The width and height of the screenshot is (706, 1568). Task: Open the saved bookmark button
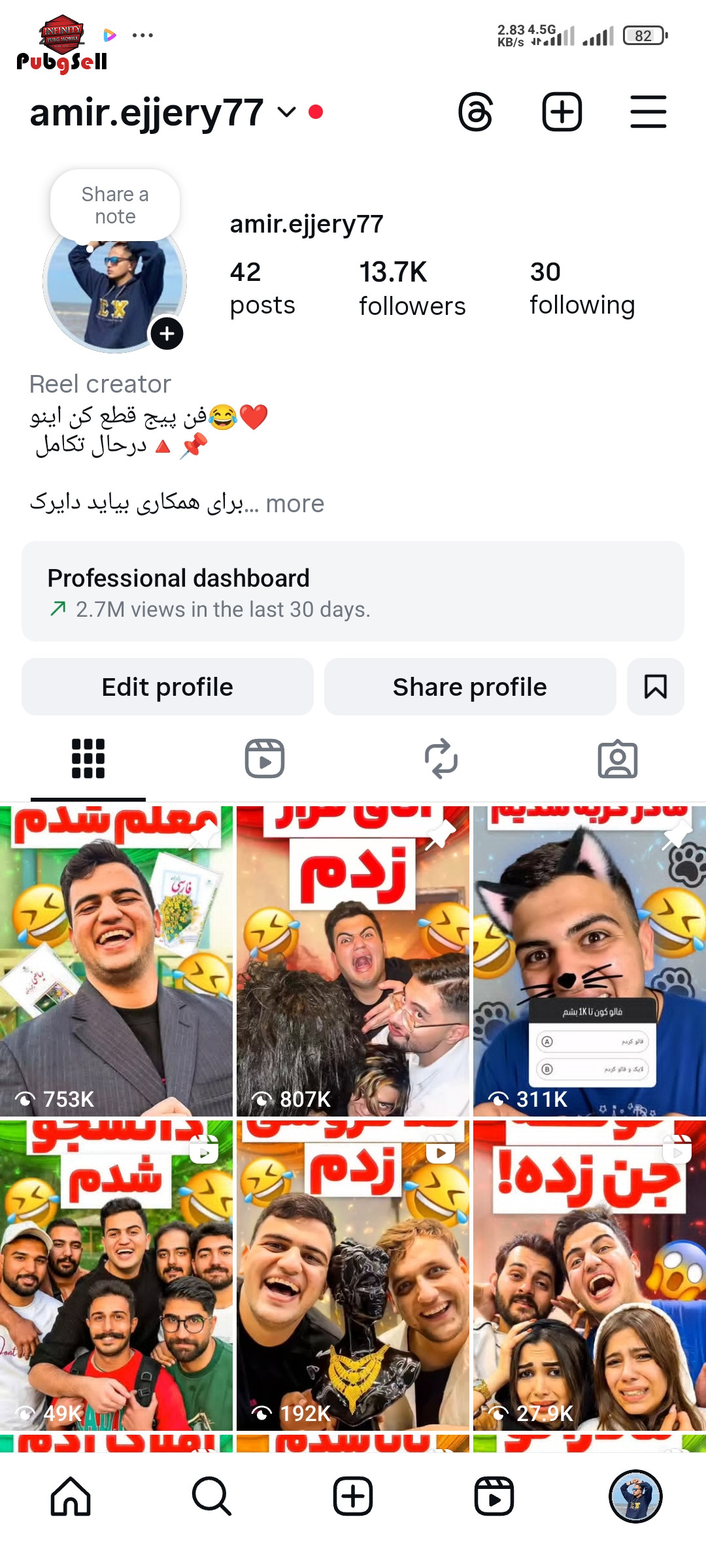click(x=655, y=687)
